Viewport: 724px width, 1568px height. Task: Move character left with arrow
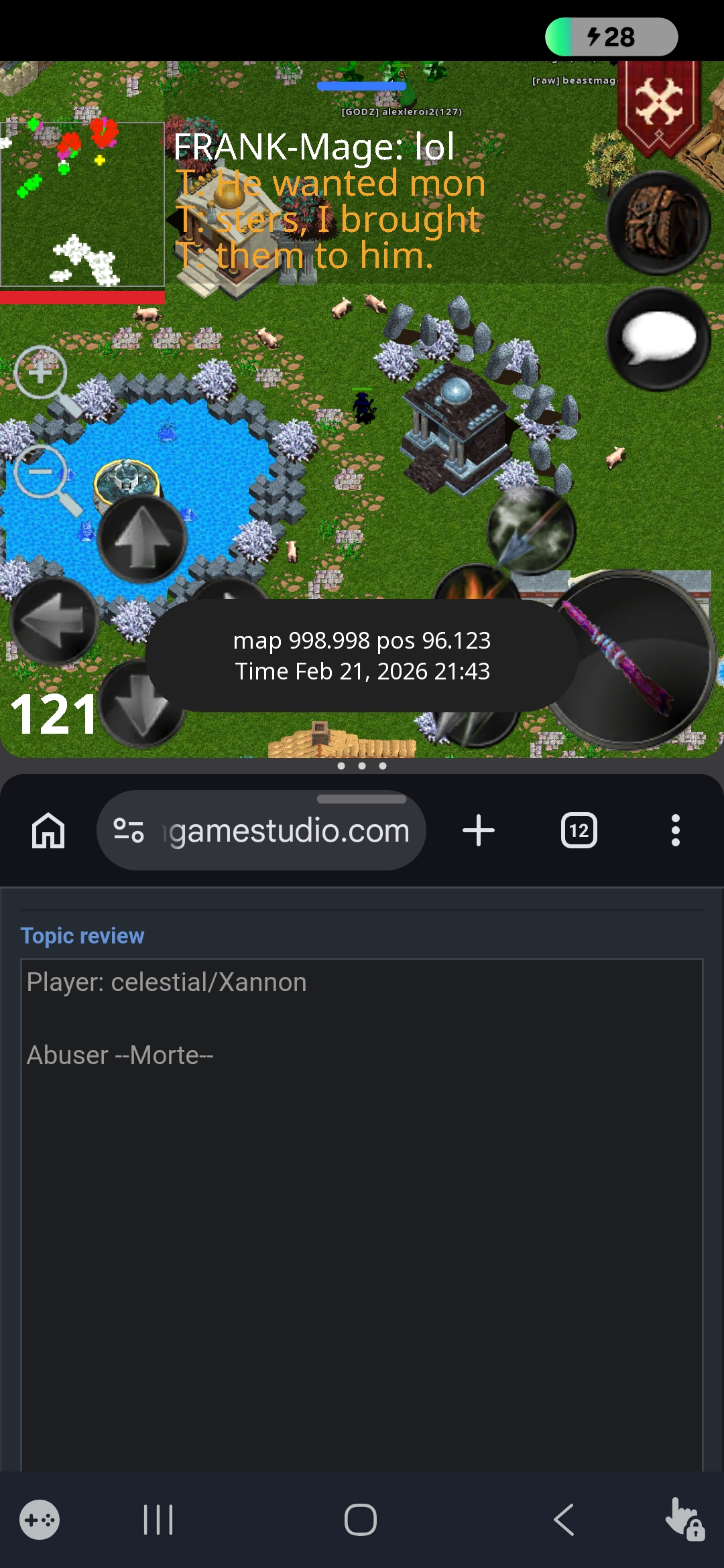pyautogui.click(x=54, y=621)
